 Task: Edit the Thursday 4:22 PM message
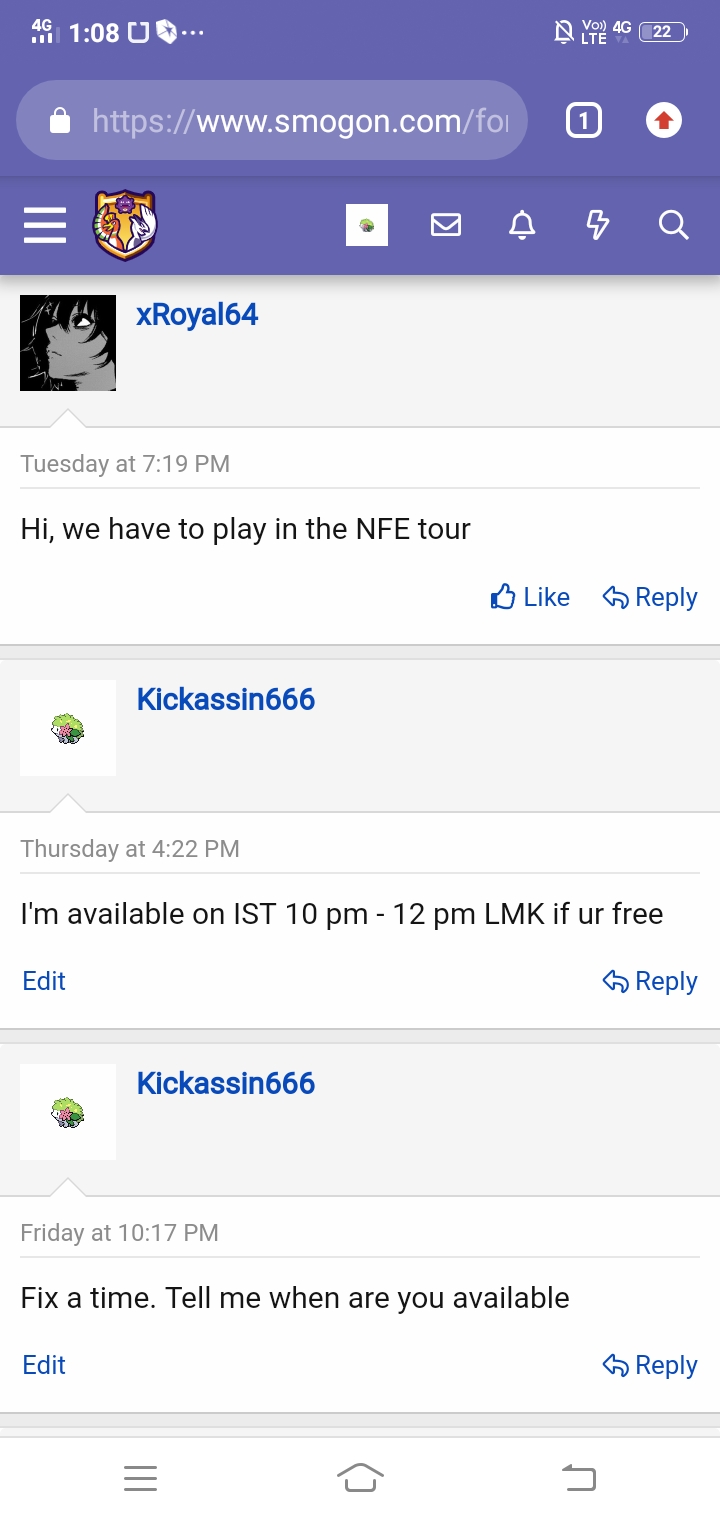pyautogui.click(x=44, y=981)
